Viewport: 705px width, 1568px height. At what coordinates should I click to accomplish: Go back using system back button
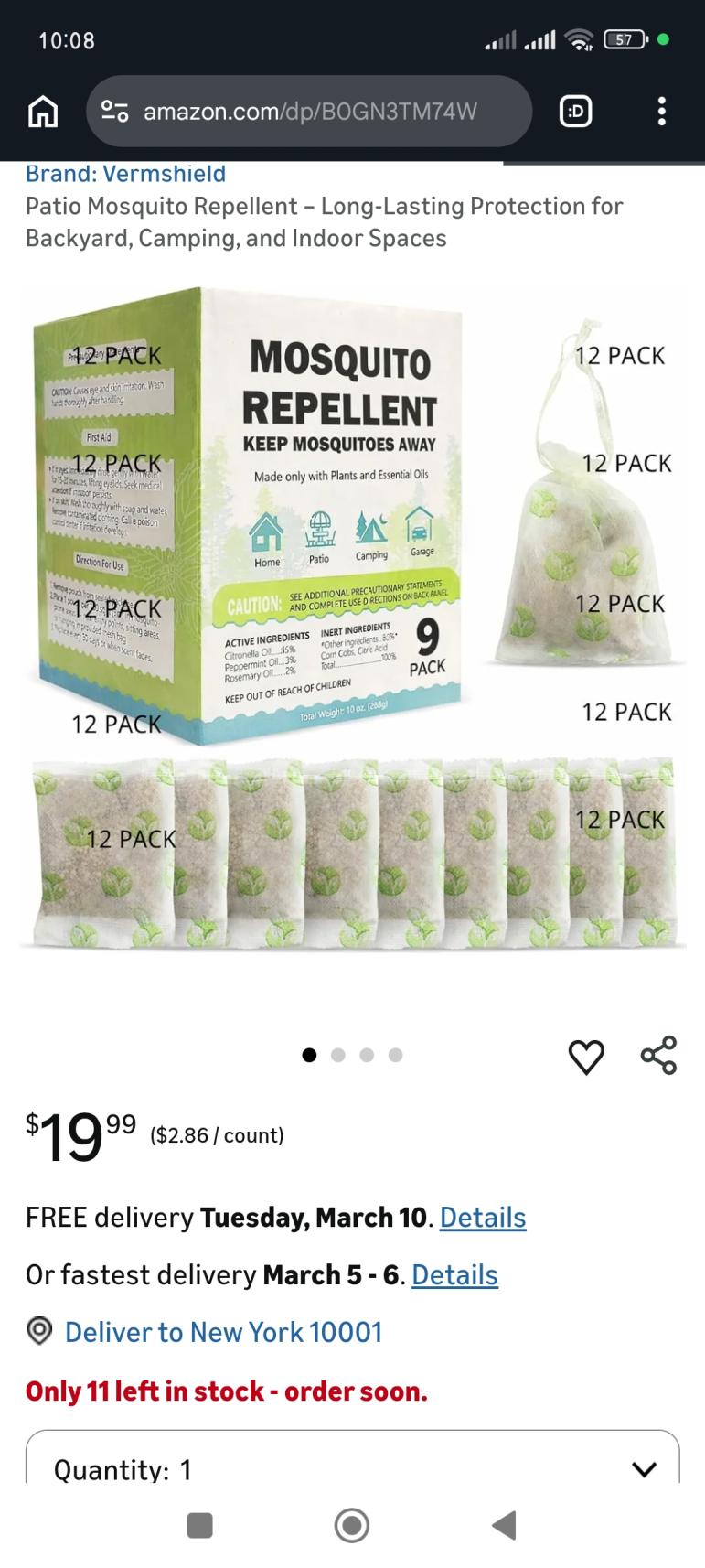504,1525
